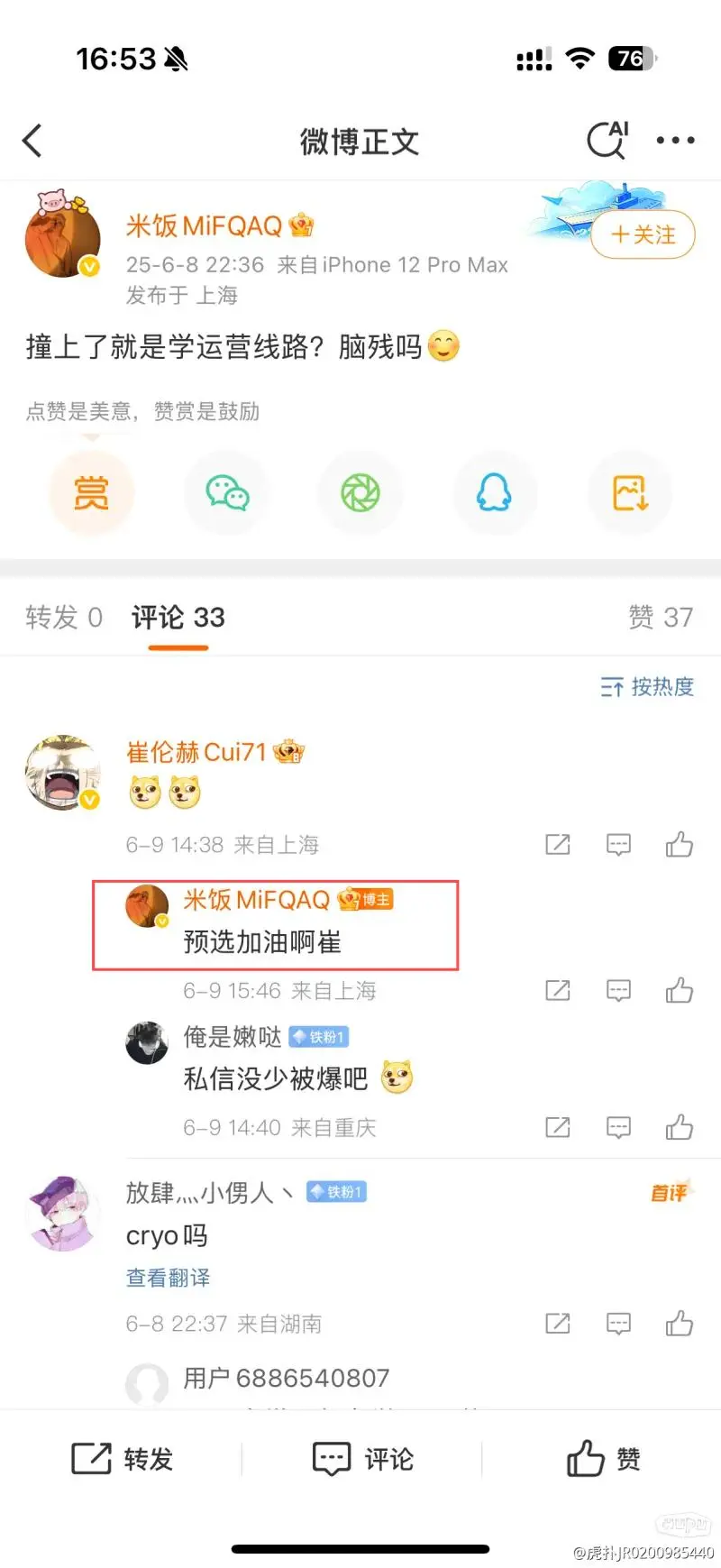721x1568 pixels.
Task: Change comment sorting via 按热度
Action: (647, 687)
